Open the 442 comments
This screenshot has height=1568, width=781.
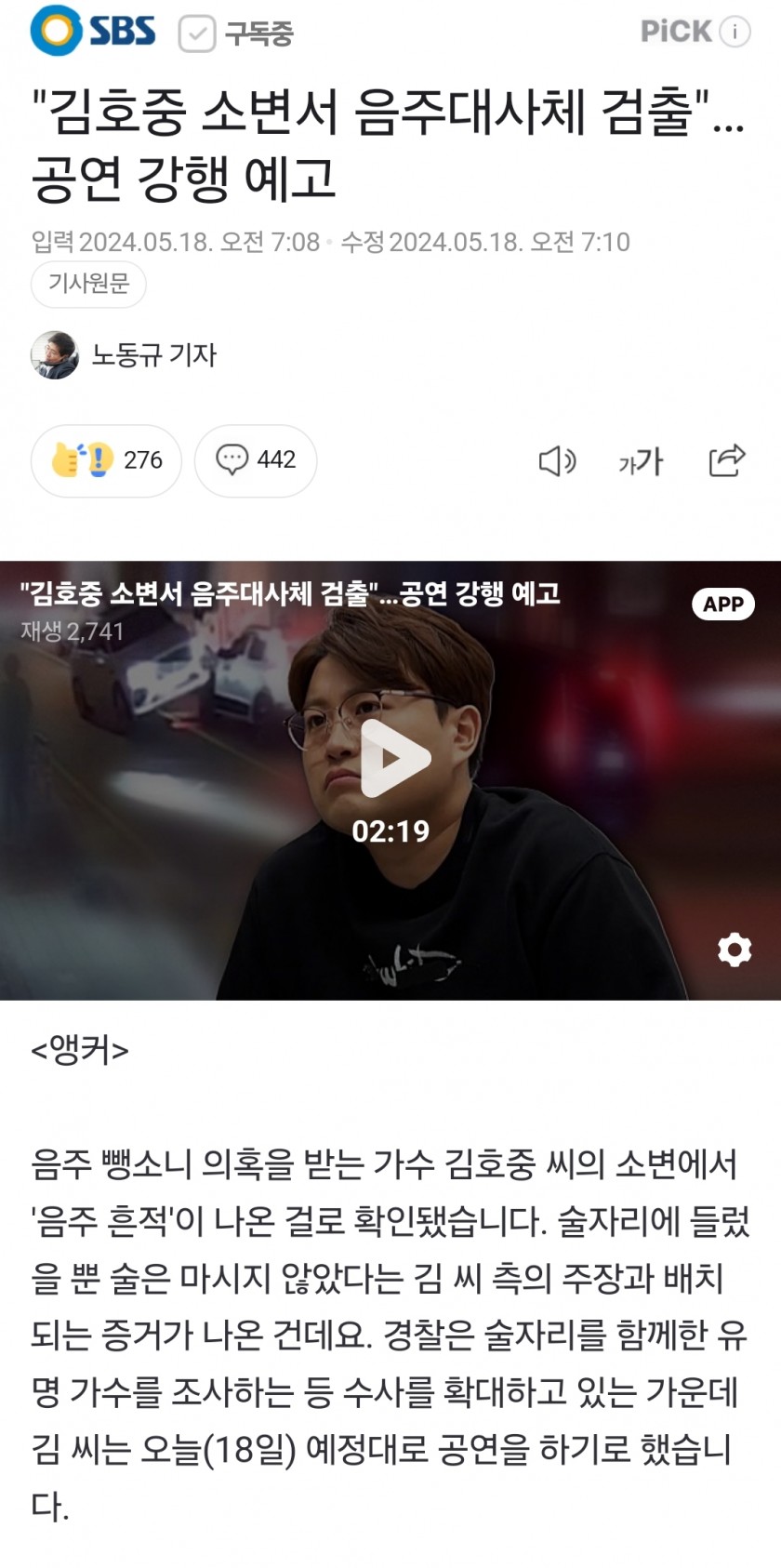click(x=256, y=459)
